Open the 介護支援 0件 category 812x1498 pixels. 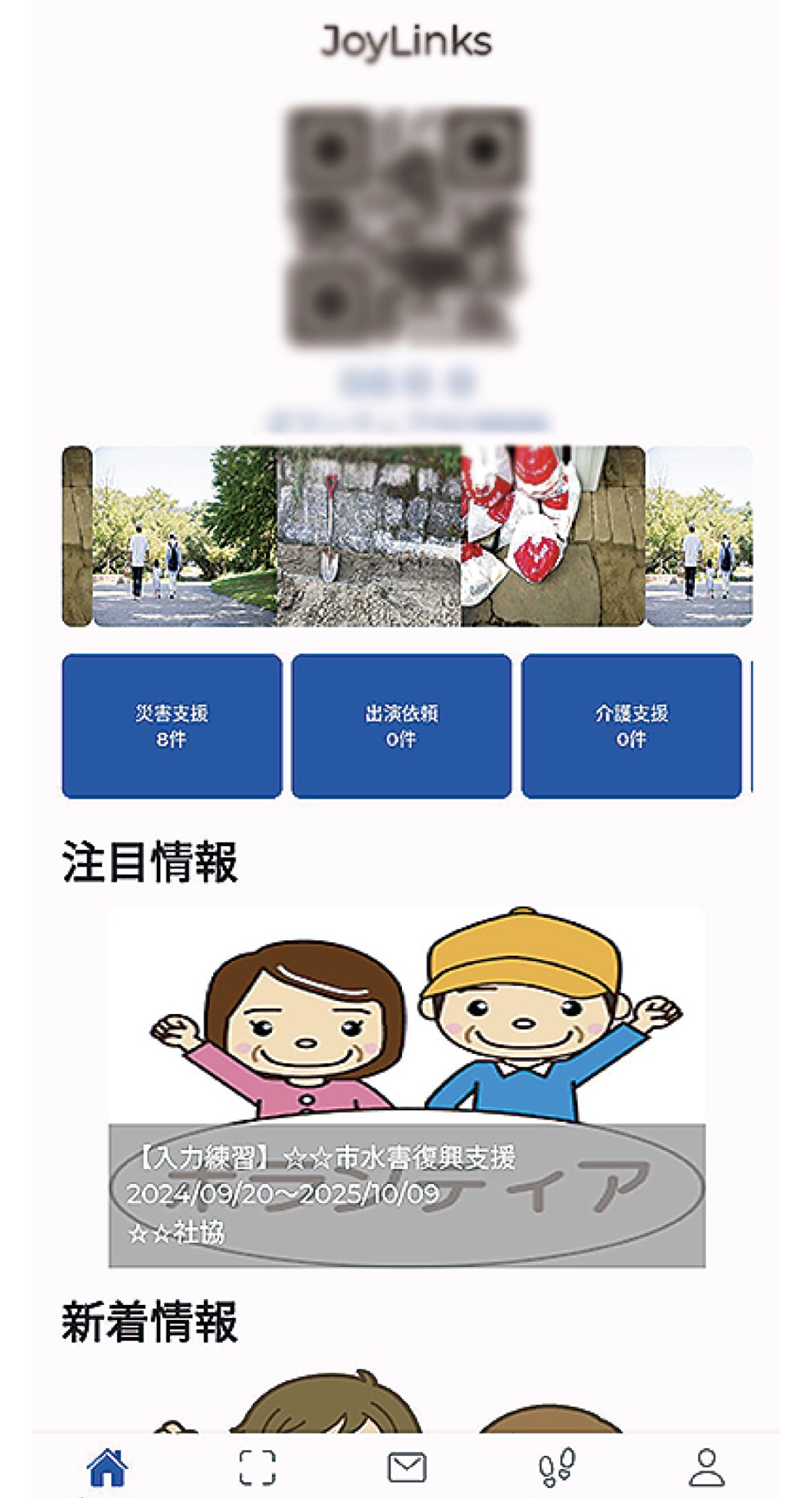click(x=631, y=726)
